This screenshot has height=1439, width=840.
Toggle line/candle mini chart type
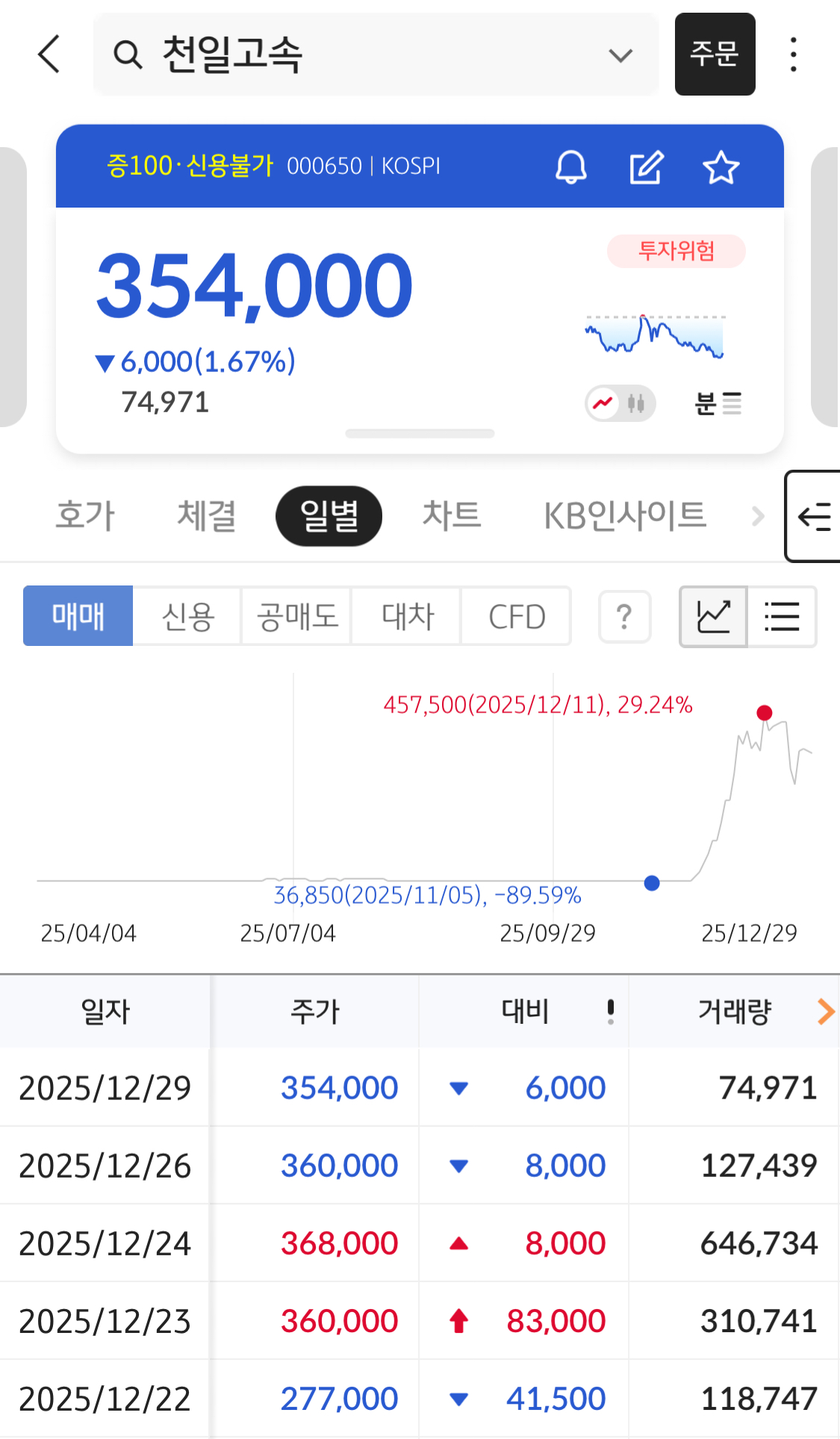[620, 404]
